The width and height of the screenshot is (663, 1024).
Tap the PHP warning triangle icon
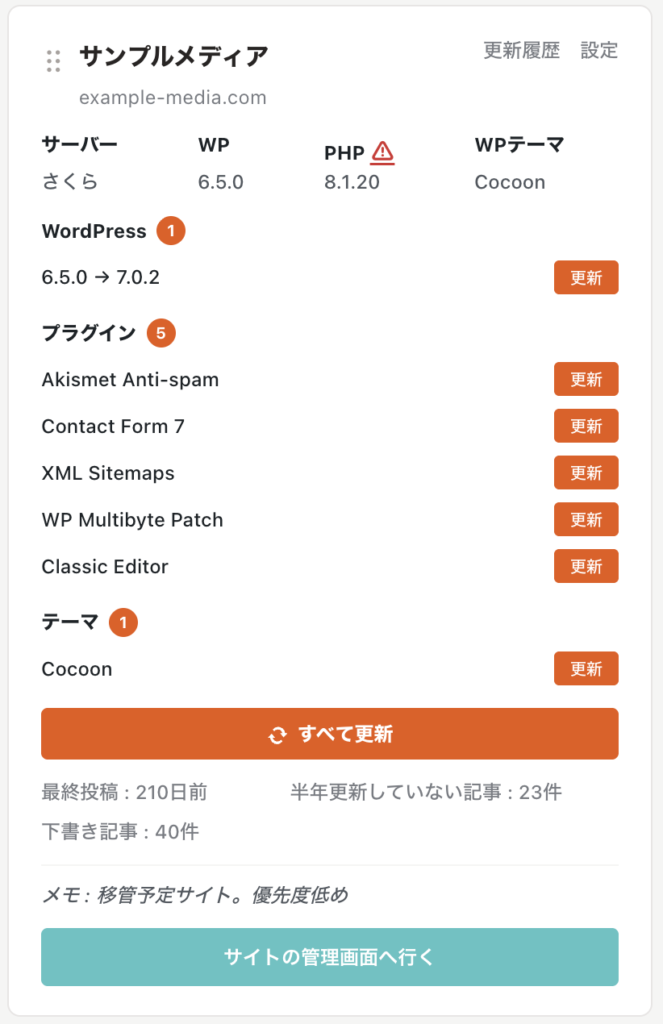point(382,152)
